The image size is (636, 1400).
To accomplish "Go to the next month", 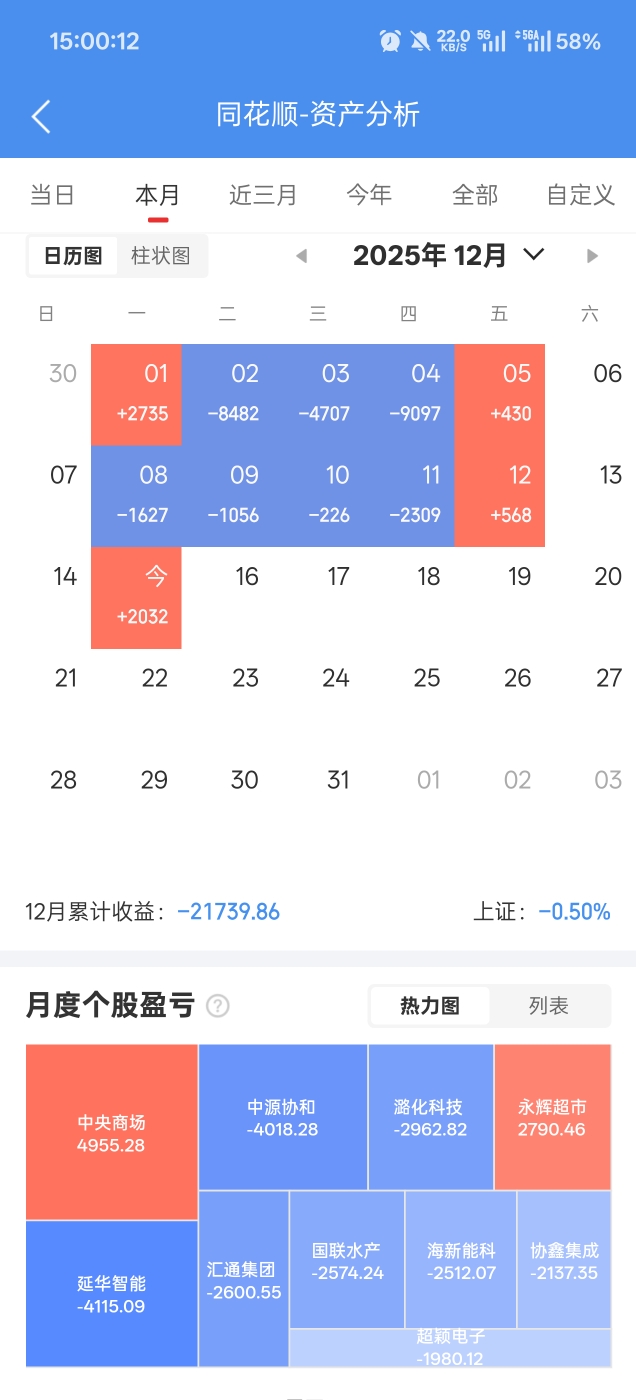I will 592,256.
